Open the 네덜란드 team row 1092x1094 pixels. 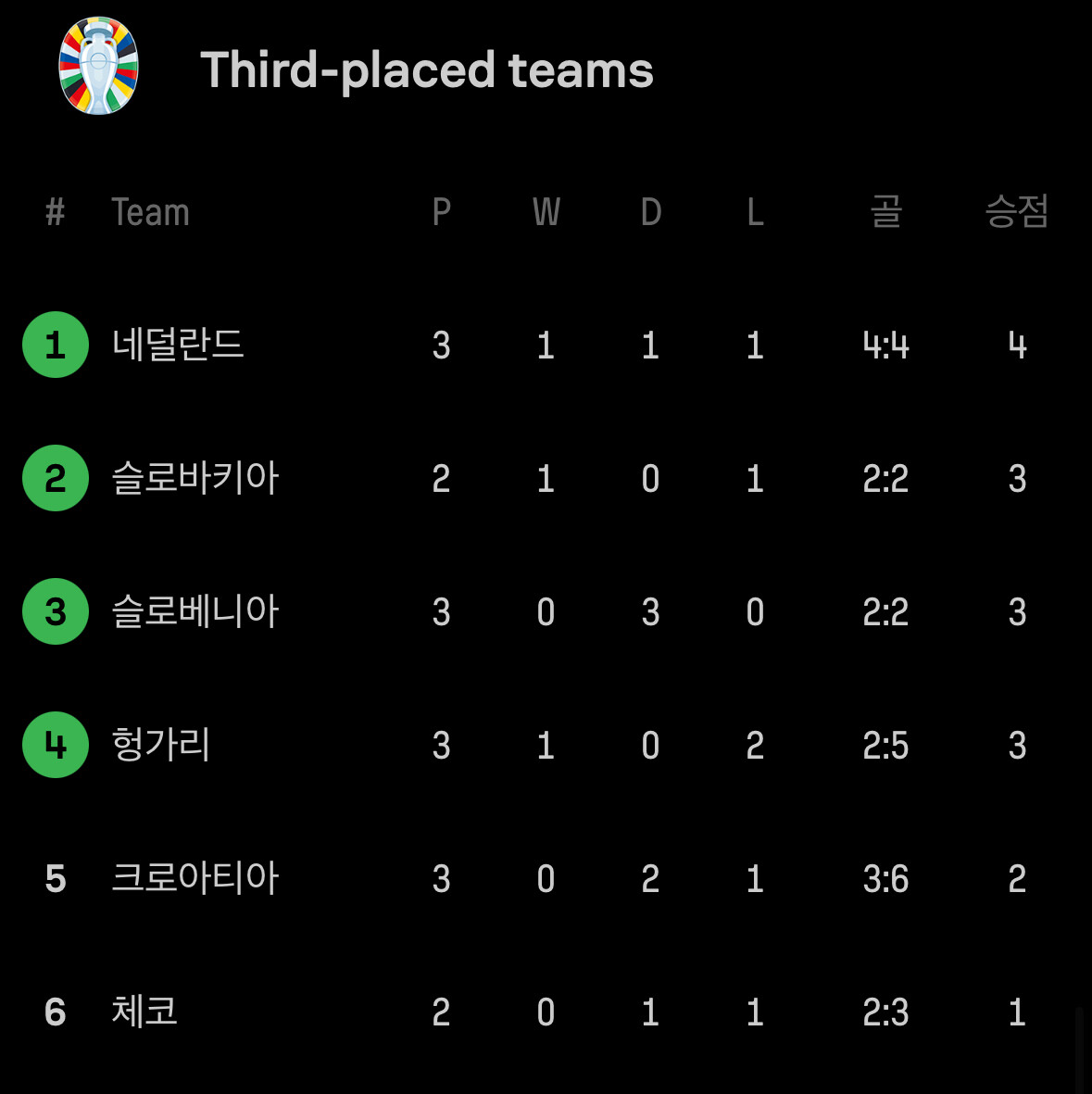546,345
